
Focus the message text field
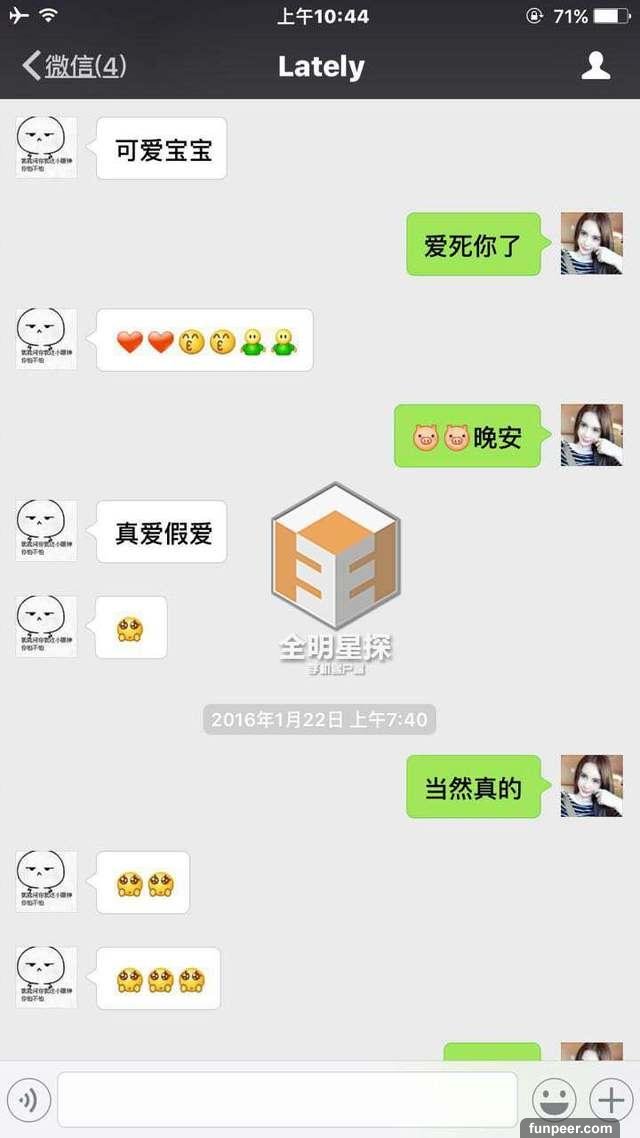click(x=287, y=1100)
